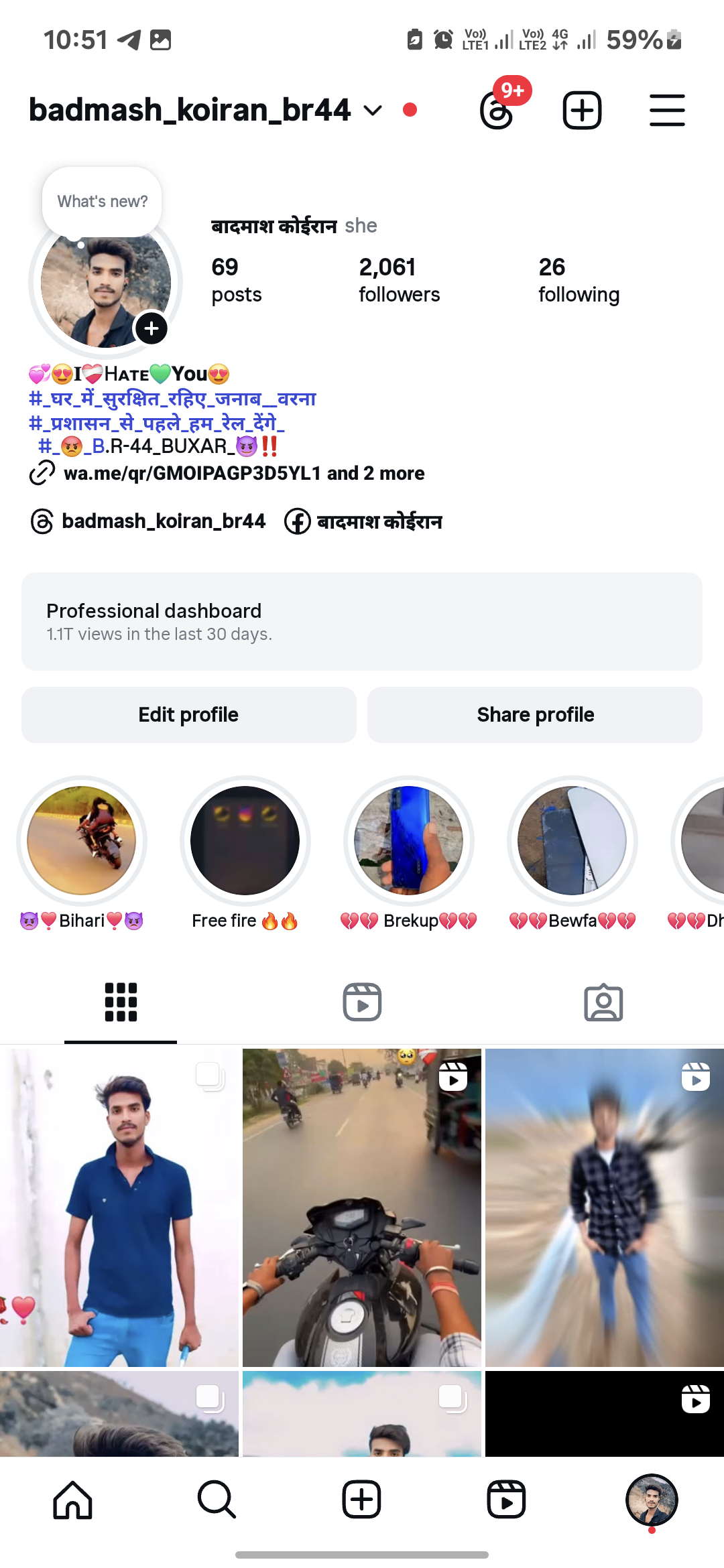Viewport: 724px width, 1568px height.
Task: Open Search in the bottom navigation
Action: coord(217,1500)
